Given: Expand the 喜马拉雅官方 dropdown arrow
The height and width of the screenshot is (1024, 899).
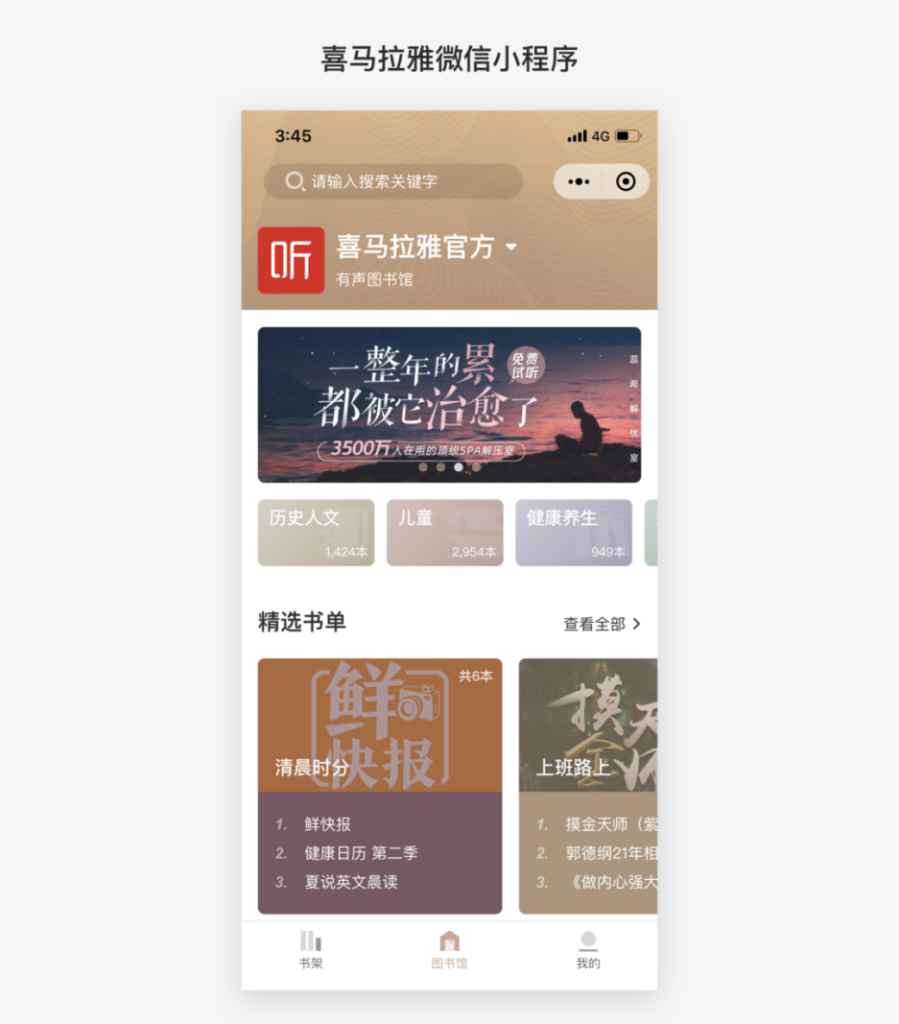Looking at the screenshot, I should click(512, 247).
